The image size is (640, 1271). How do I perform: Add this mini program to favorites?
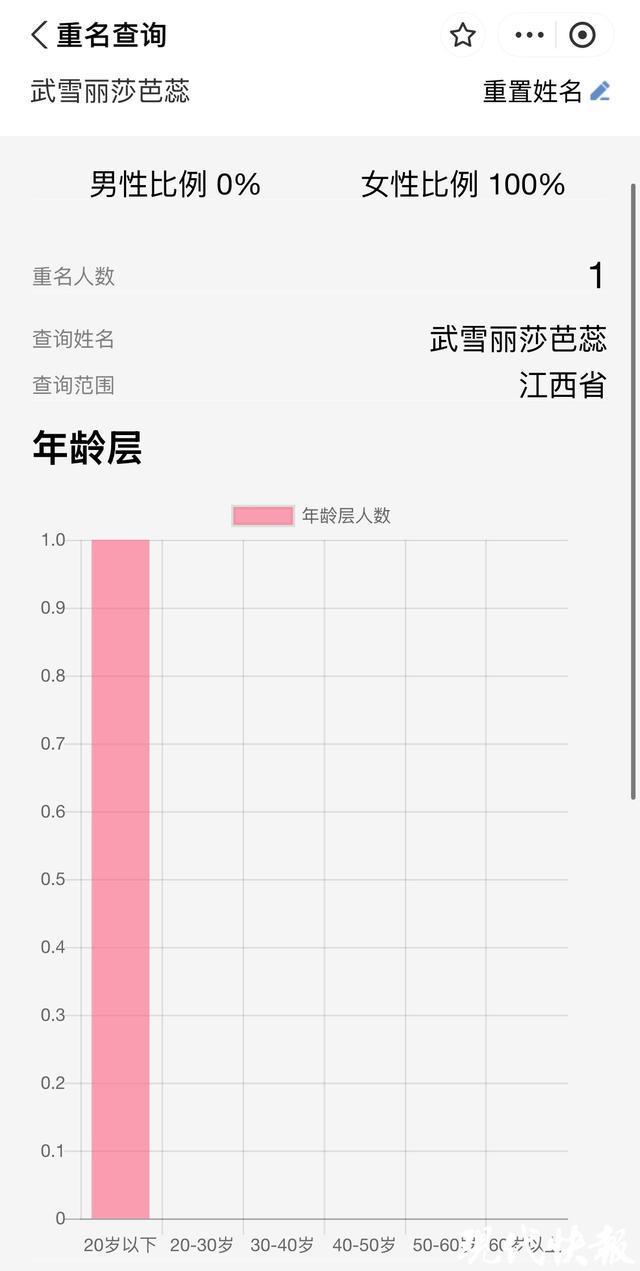tap(462, 35)
